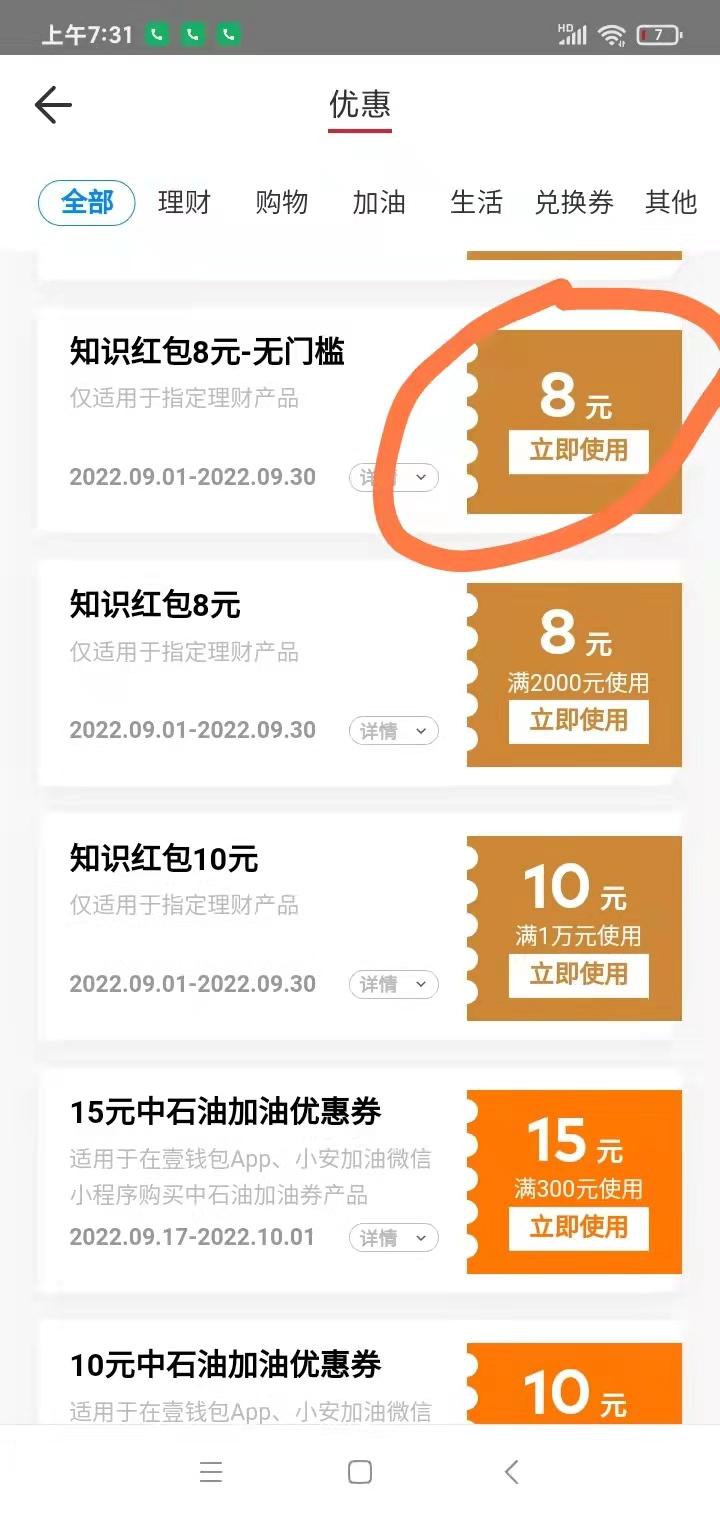Click the back arrow at top left
720x1520 pixels.
pyautogui.click(x=53, y=104)
